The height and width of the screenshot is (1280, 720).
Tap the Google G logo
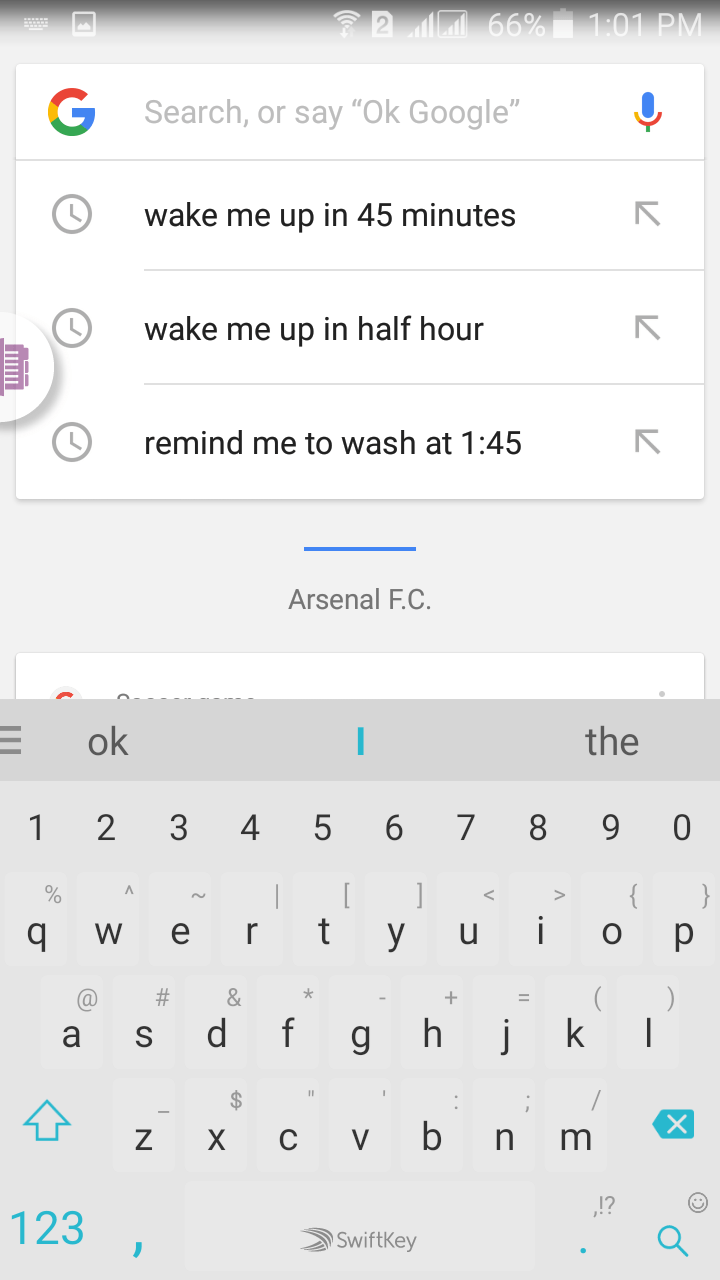coord(70,111)
